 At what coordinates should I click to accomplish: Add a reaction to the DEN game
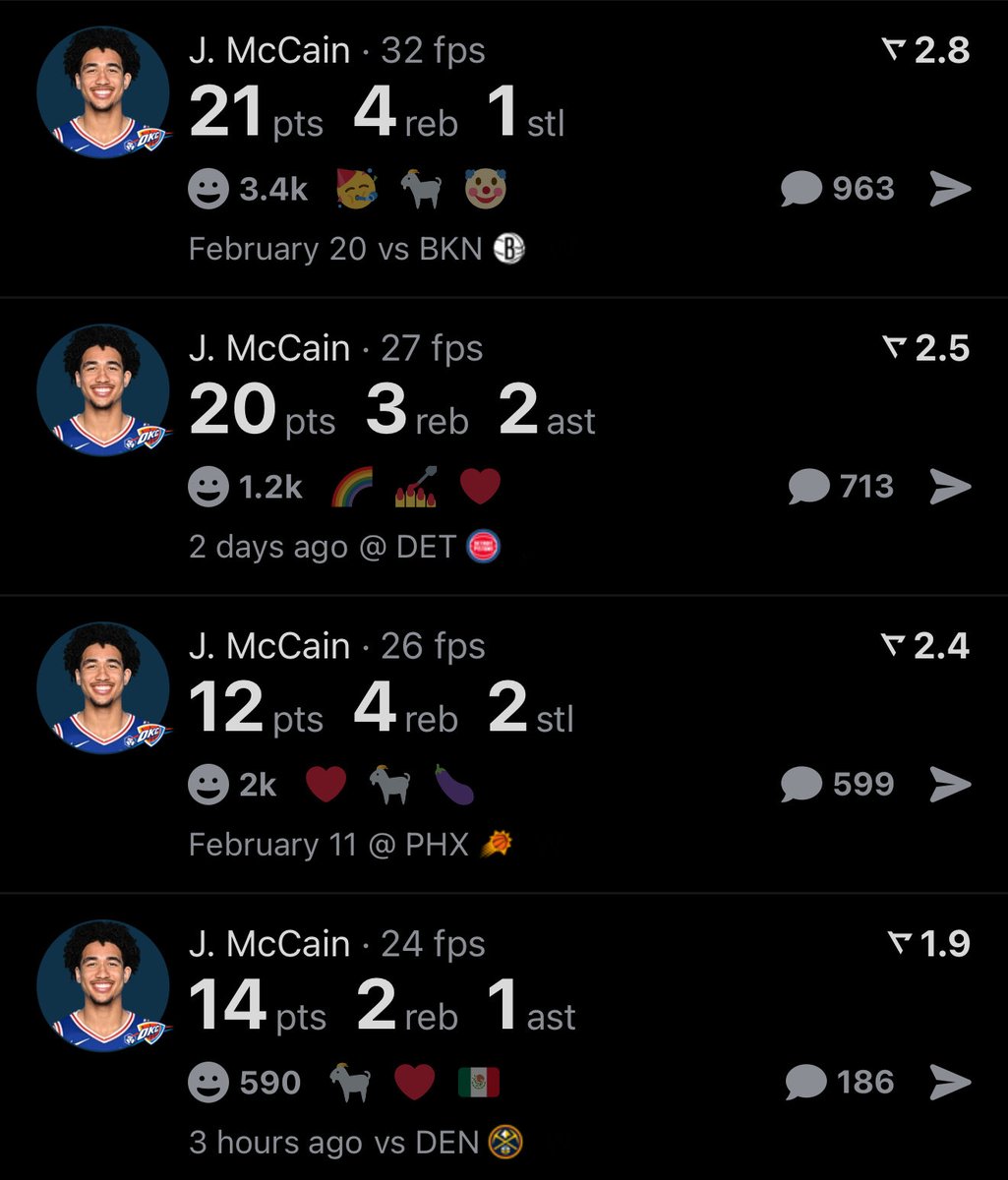208,1083
